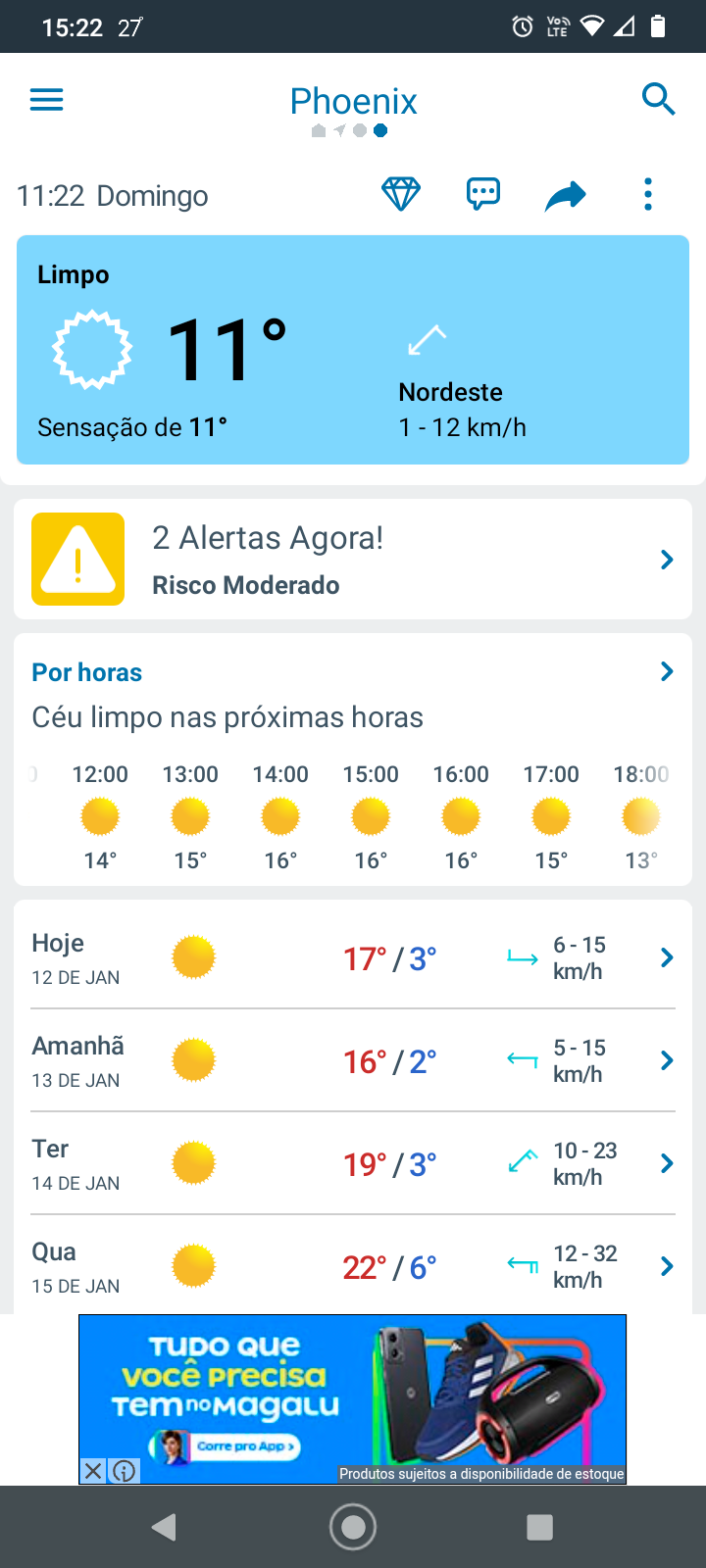Search for a location
The image size is (706, 1568).
tap(658, 99)
